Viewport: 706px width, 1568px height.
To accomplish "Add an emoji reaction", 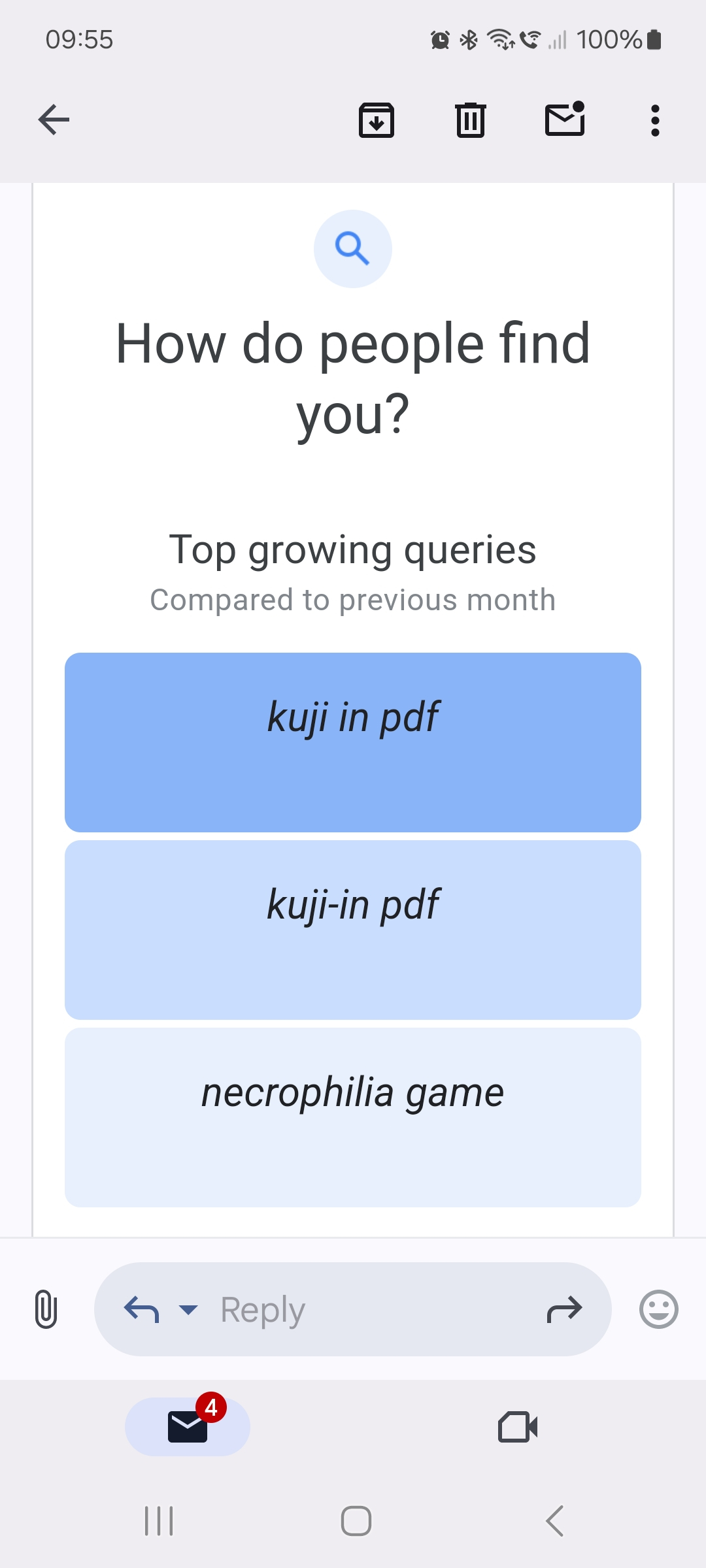I will point(658,1309).
